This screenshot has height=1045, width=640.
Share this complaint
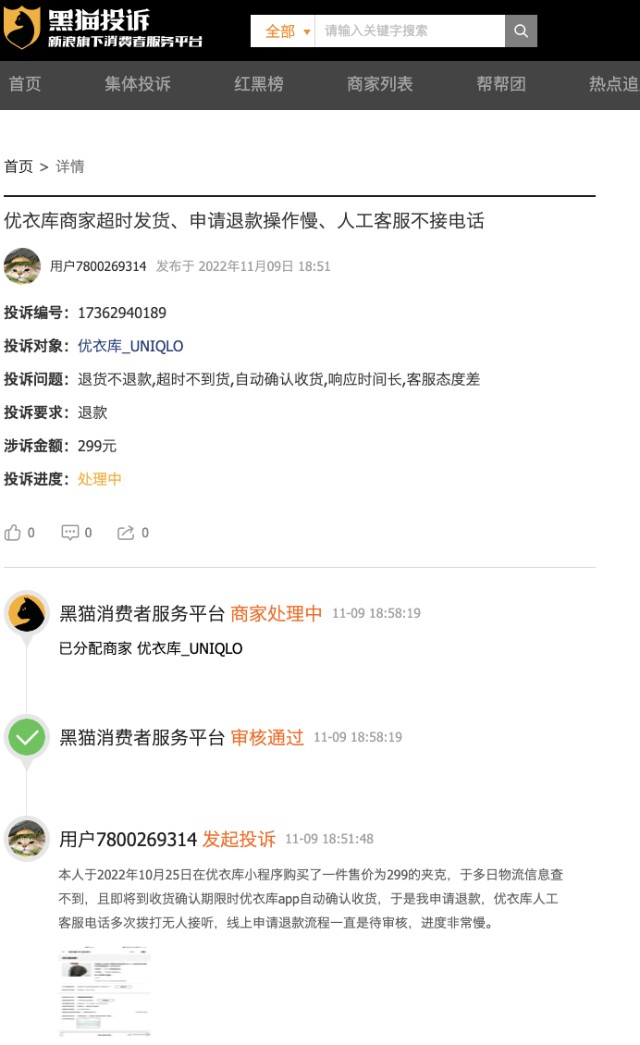(x=127, y=533)
